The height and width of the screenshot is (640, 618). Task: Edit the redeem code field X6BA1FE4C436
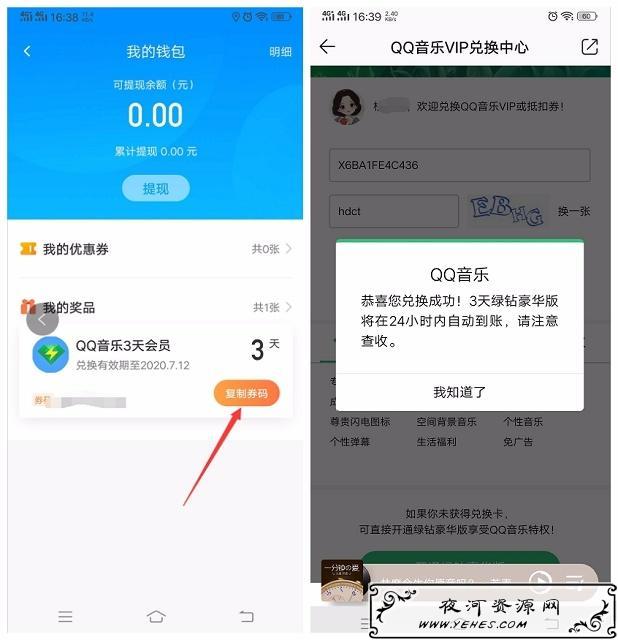459,165
